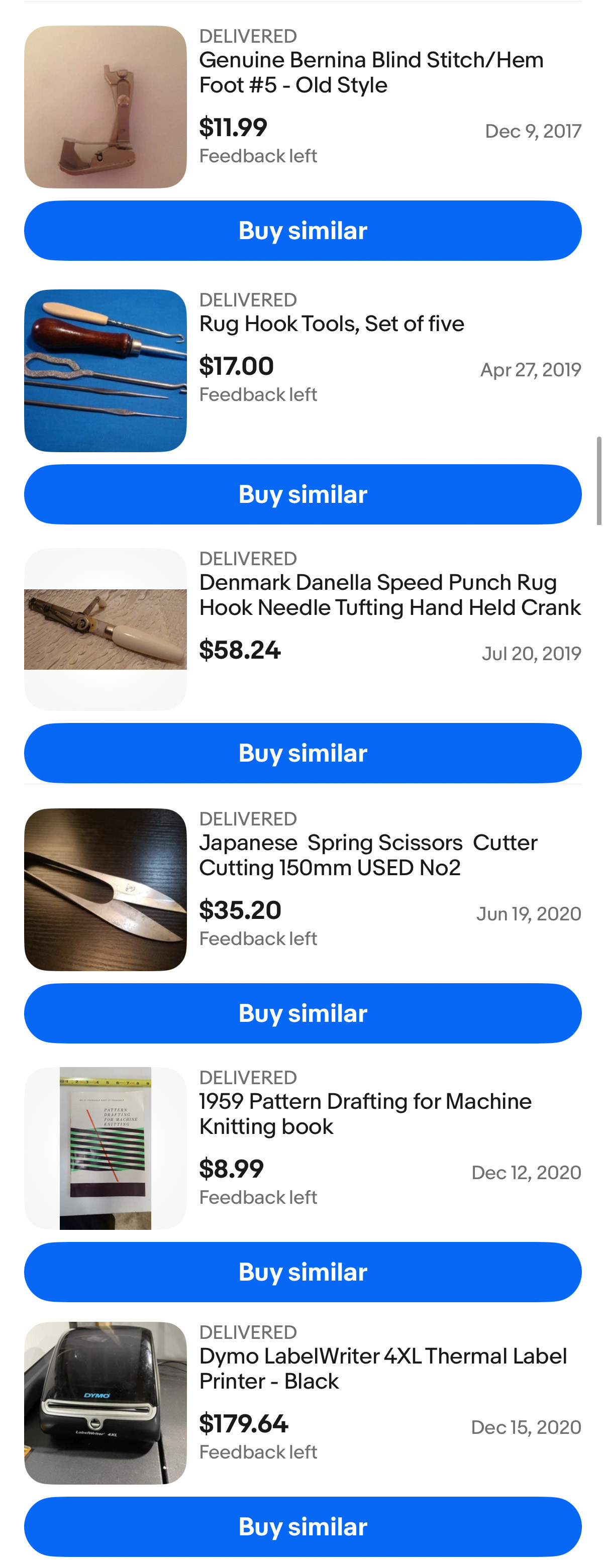This screenshot has width=606, height=1568.
Task: Open the Genuine Bernina Blind Stitch/Hem Foot order
Action: pyautogui.click(x=370, y=72)
